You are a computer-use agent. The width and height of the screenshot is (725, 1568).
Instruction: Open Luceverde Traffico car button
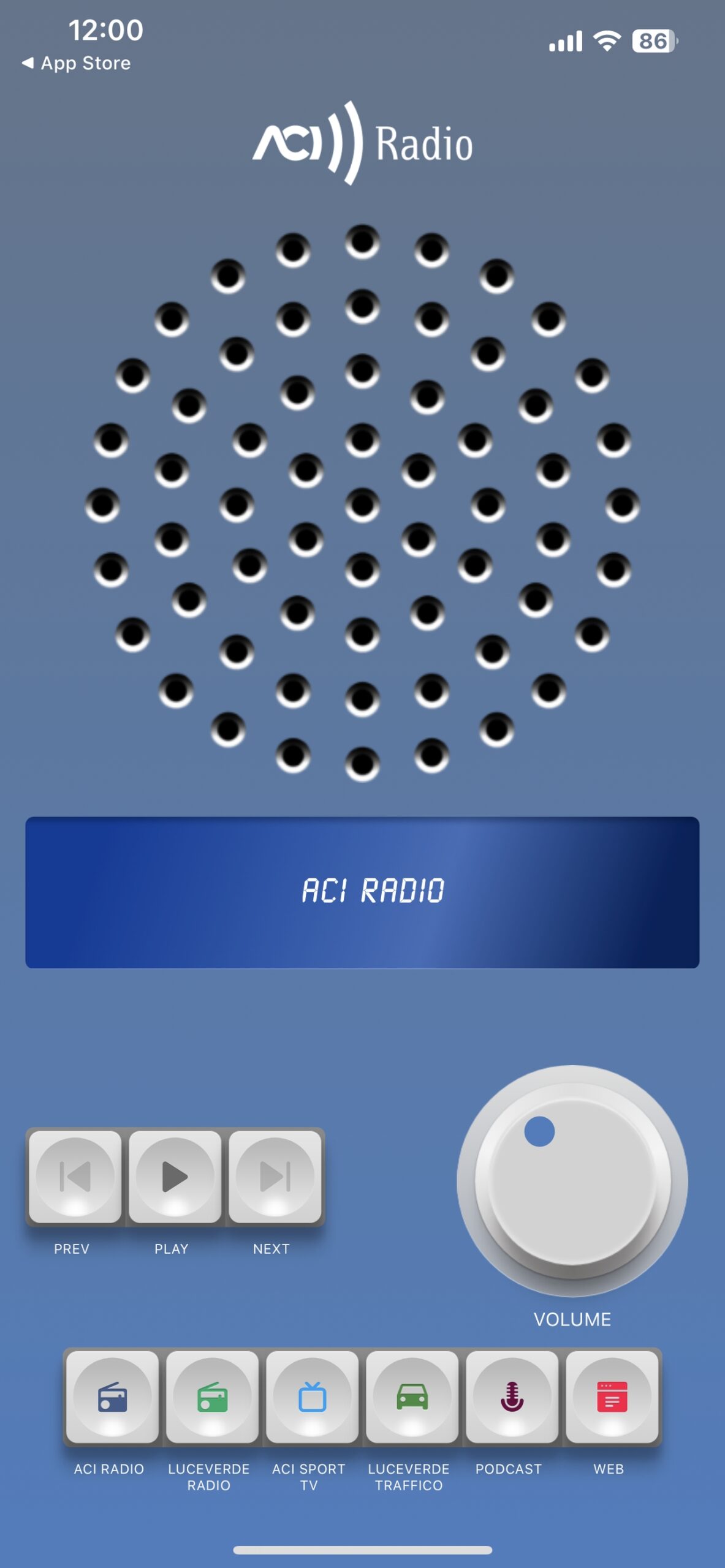pos(412,1397)
